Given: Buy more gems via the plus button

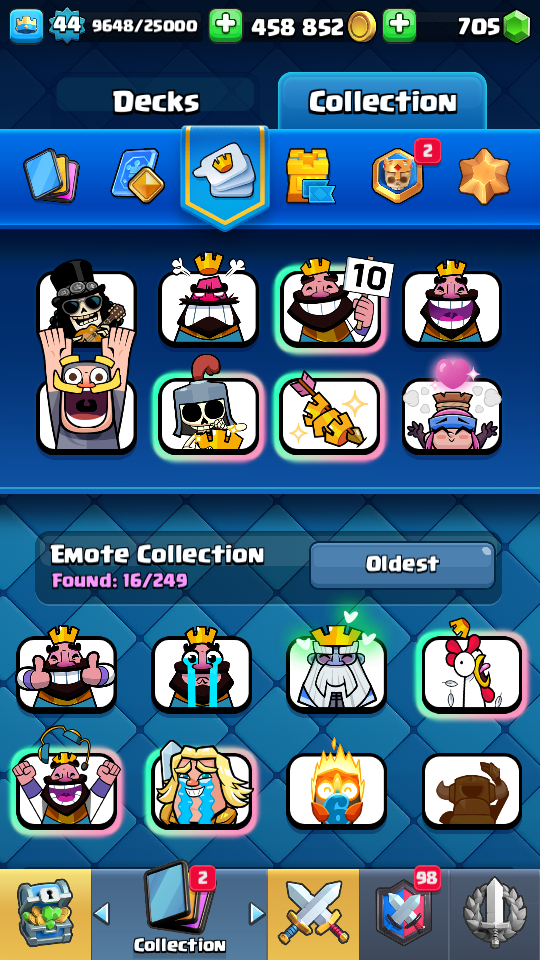Looking at the screenshot, I should [399, 26].
